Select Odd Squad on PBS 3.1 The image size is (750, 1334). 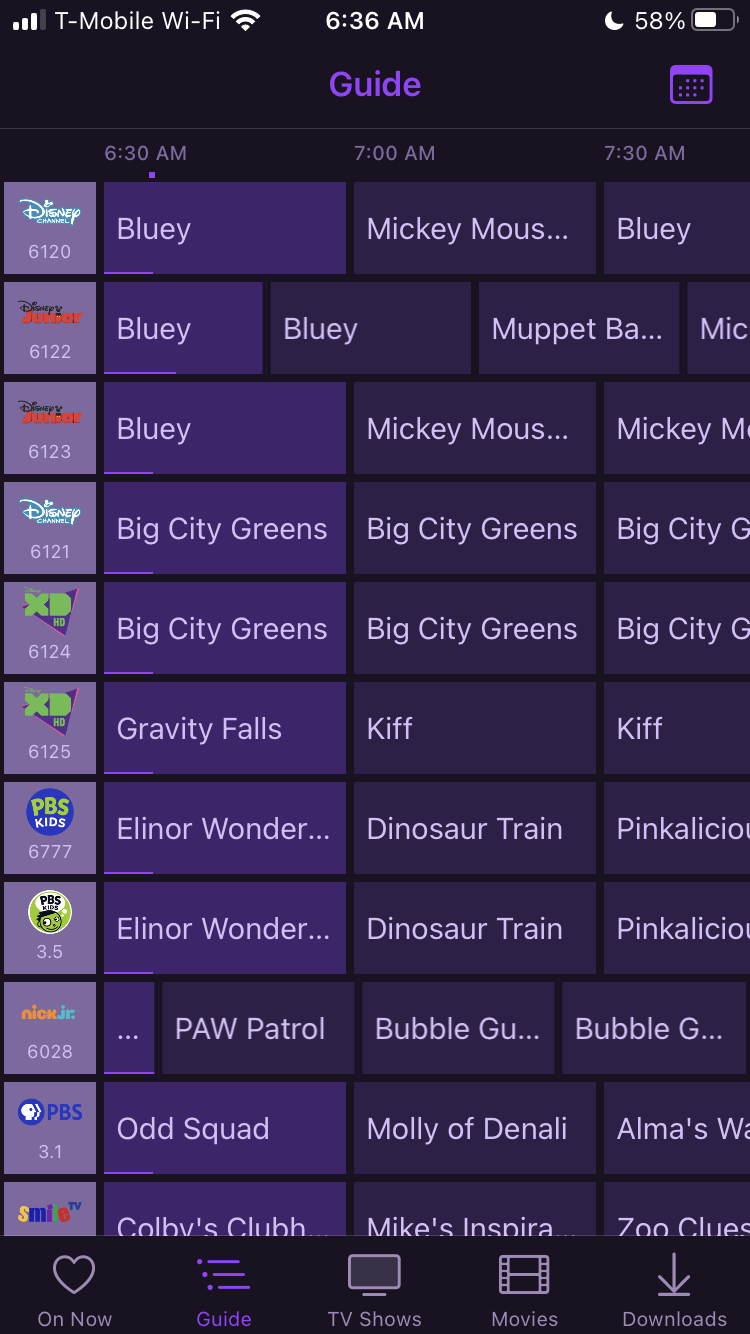[224, 1128]
